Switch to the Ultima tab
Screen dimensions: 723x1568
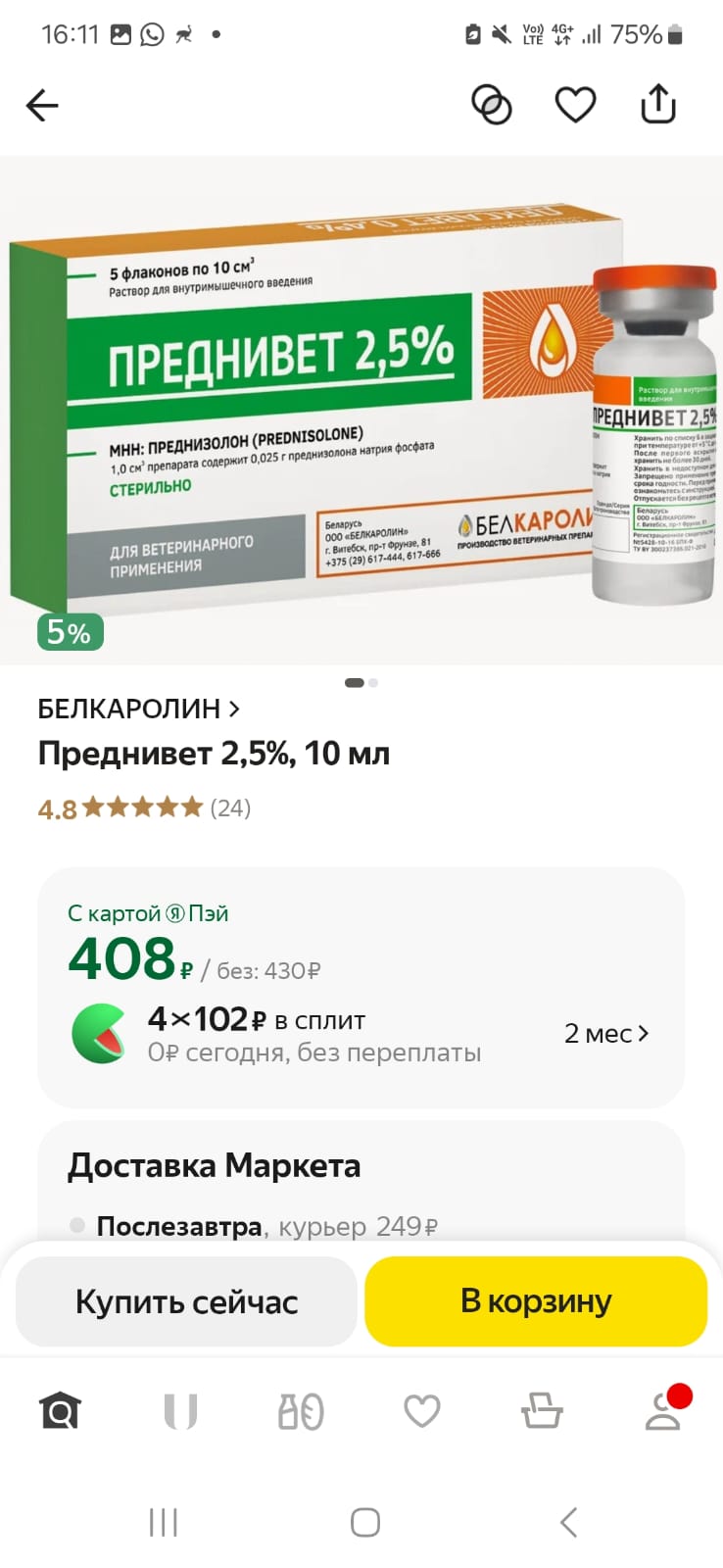pos(180,1411)
